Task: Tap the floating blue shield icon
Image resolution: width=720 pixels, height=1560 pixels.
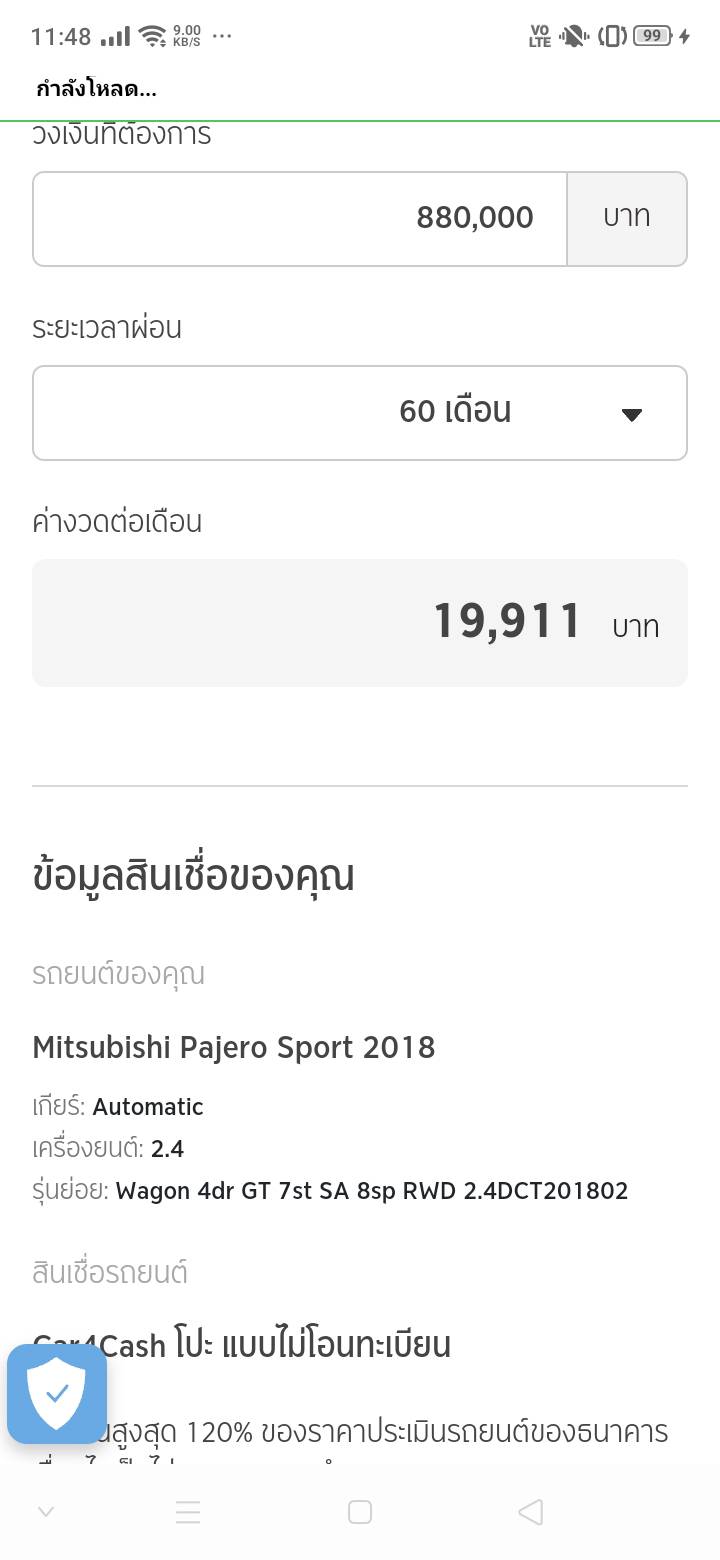Action: (57, 1393)
